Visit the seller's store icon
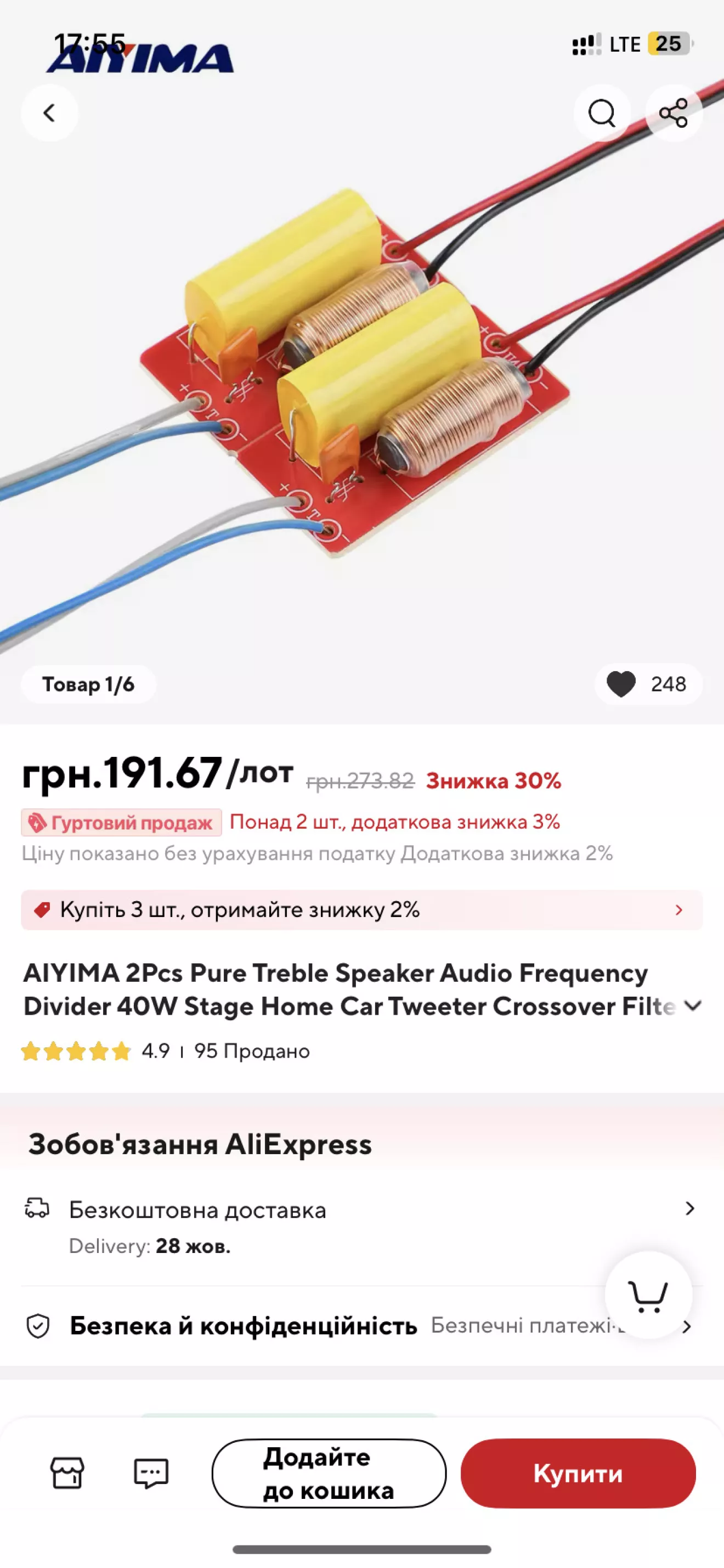The width and height of the screenshot is (724, 1568). click(x=67, y=1473)
